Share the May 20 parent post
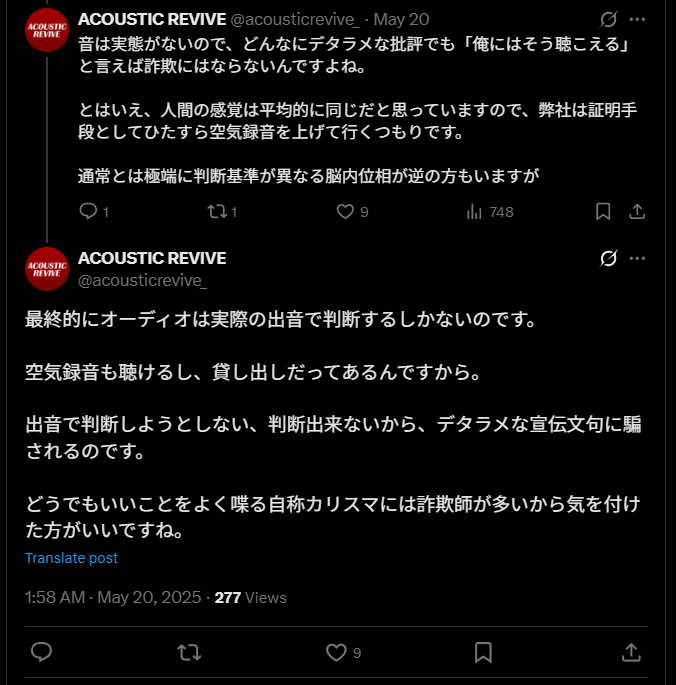676x685 pixels. click(x=636, y=211)
